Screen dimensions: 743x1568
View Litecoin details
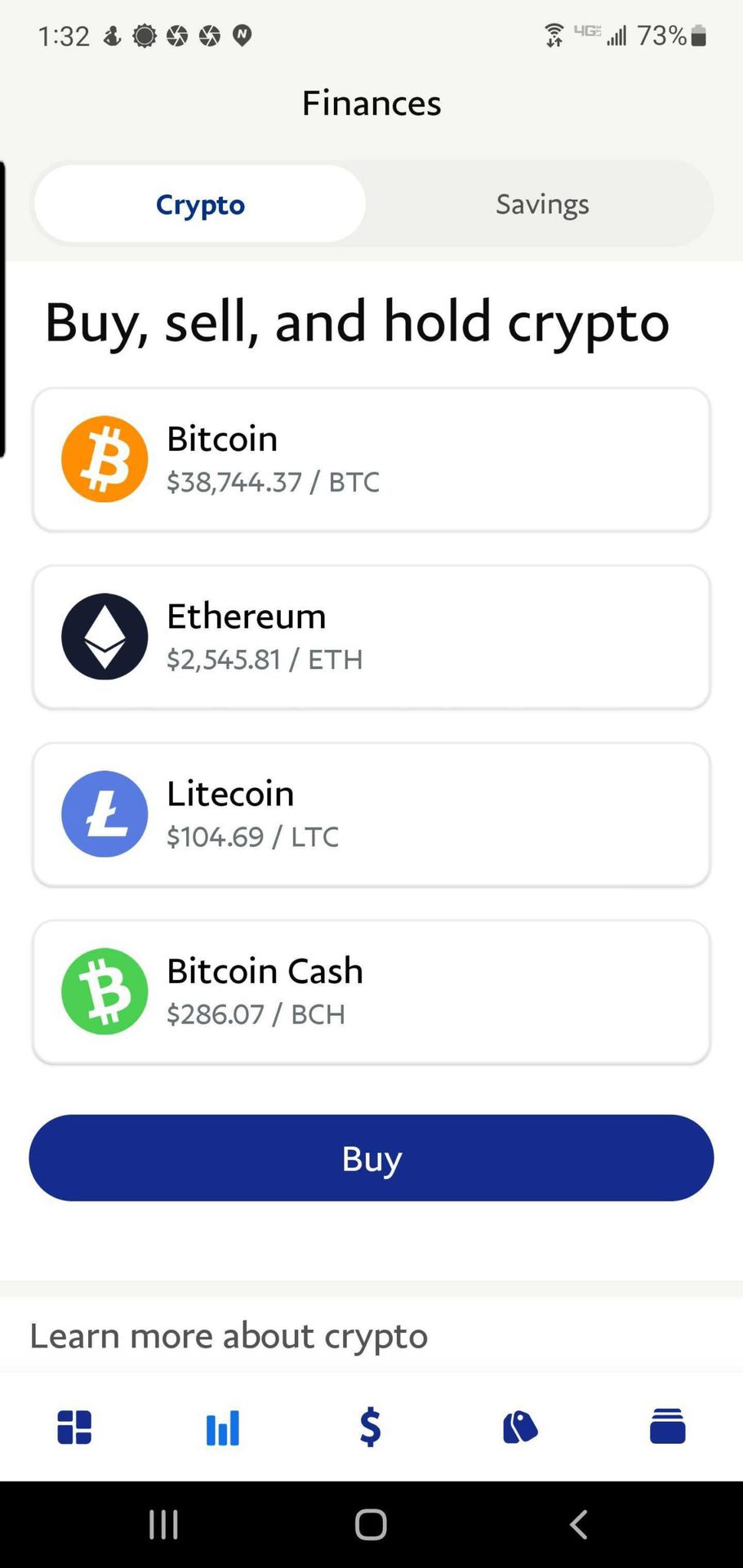[371, 813]
